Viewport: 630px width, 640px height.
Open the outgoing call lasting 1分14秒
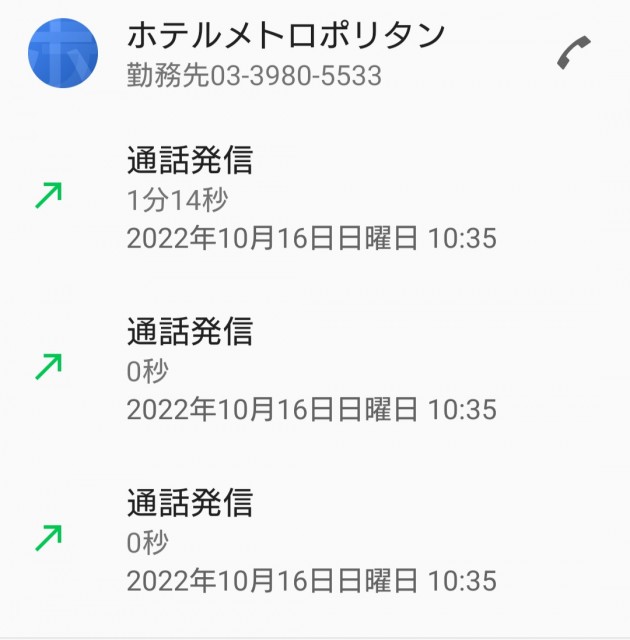pos(310,200)
